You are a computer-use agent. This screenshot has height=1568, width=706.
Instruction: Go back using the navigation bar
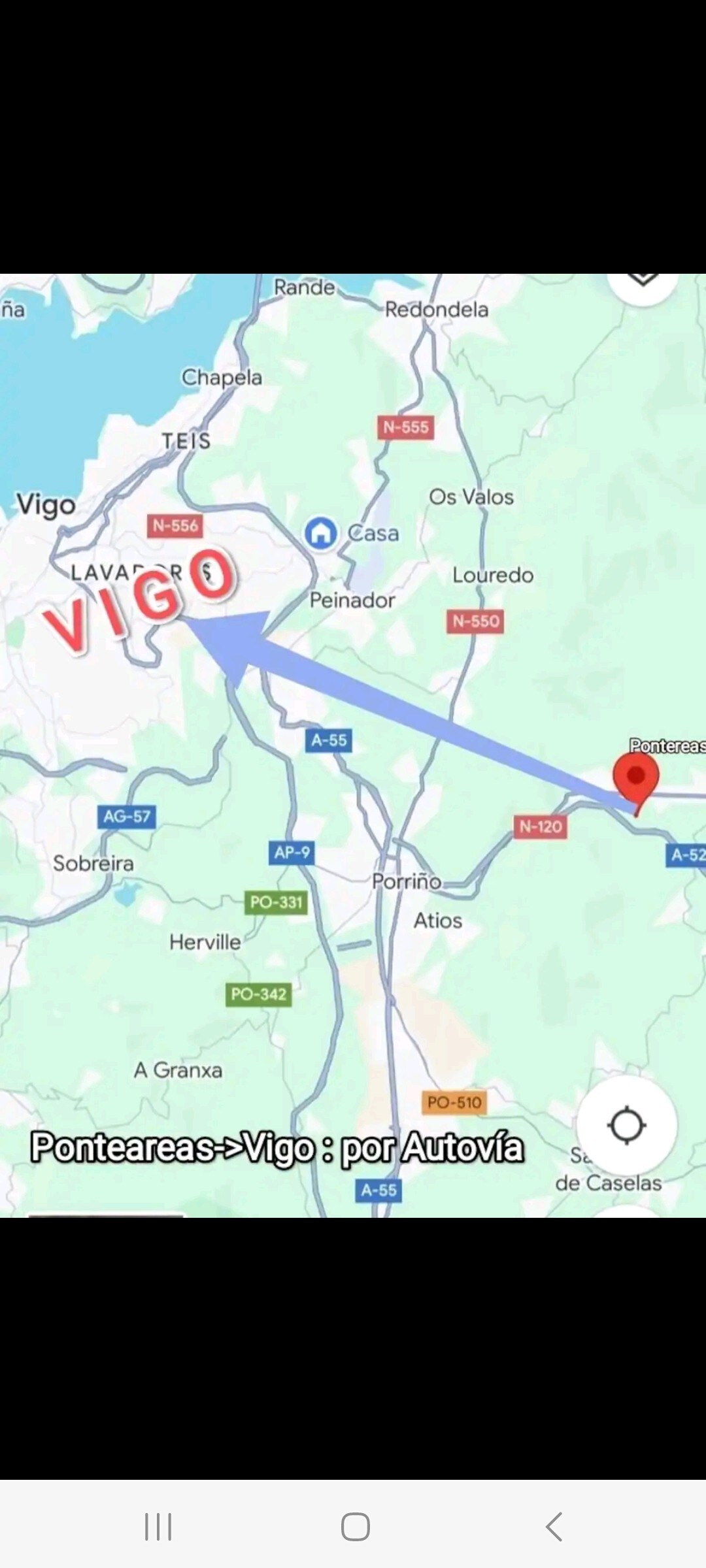[x=554, y=1527]
